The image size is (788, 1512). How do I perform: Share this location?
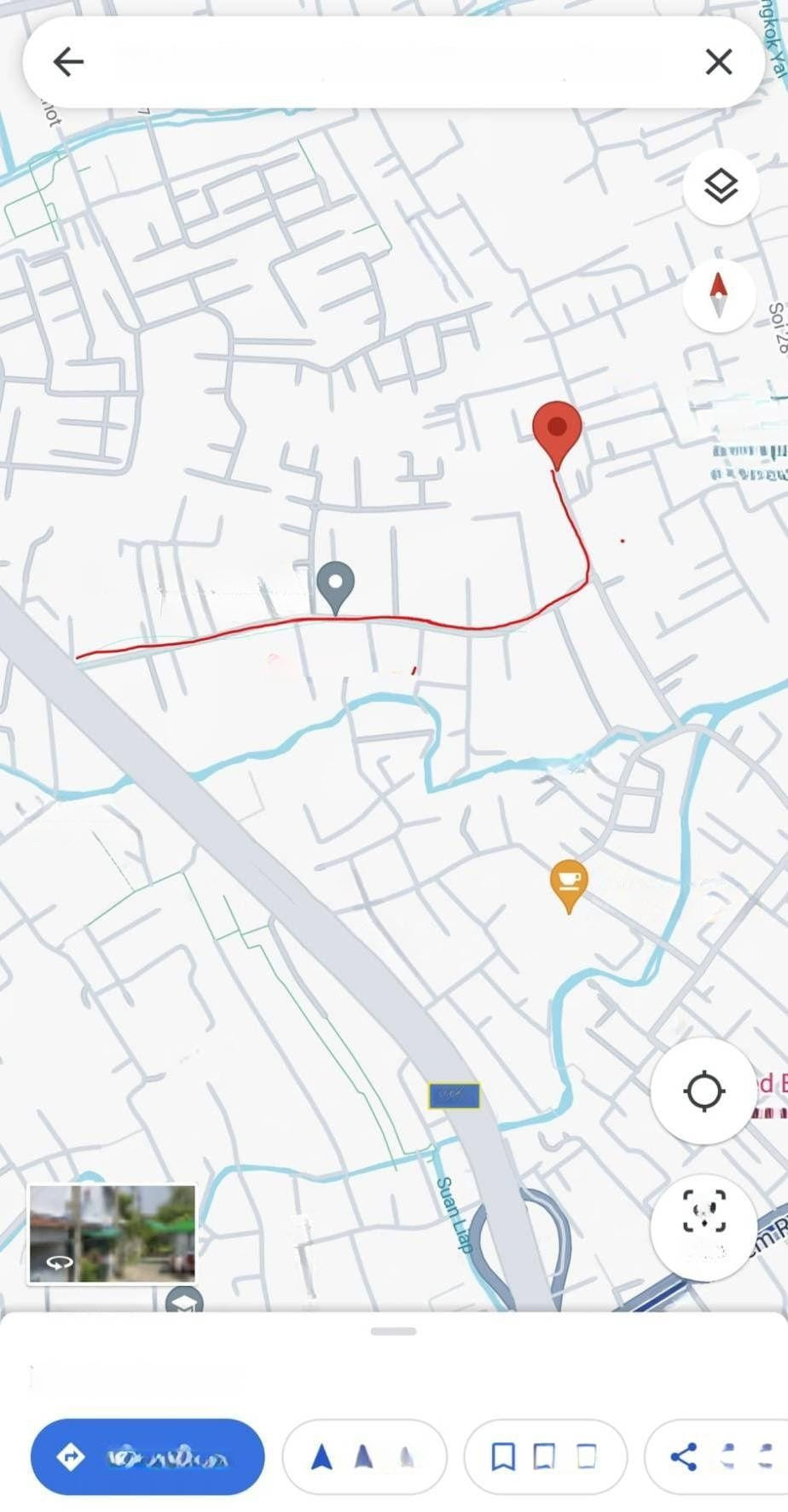pyautogui.click(x=716, y=1457)
